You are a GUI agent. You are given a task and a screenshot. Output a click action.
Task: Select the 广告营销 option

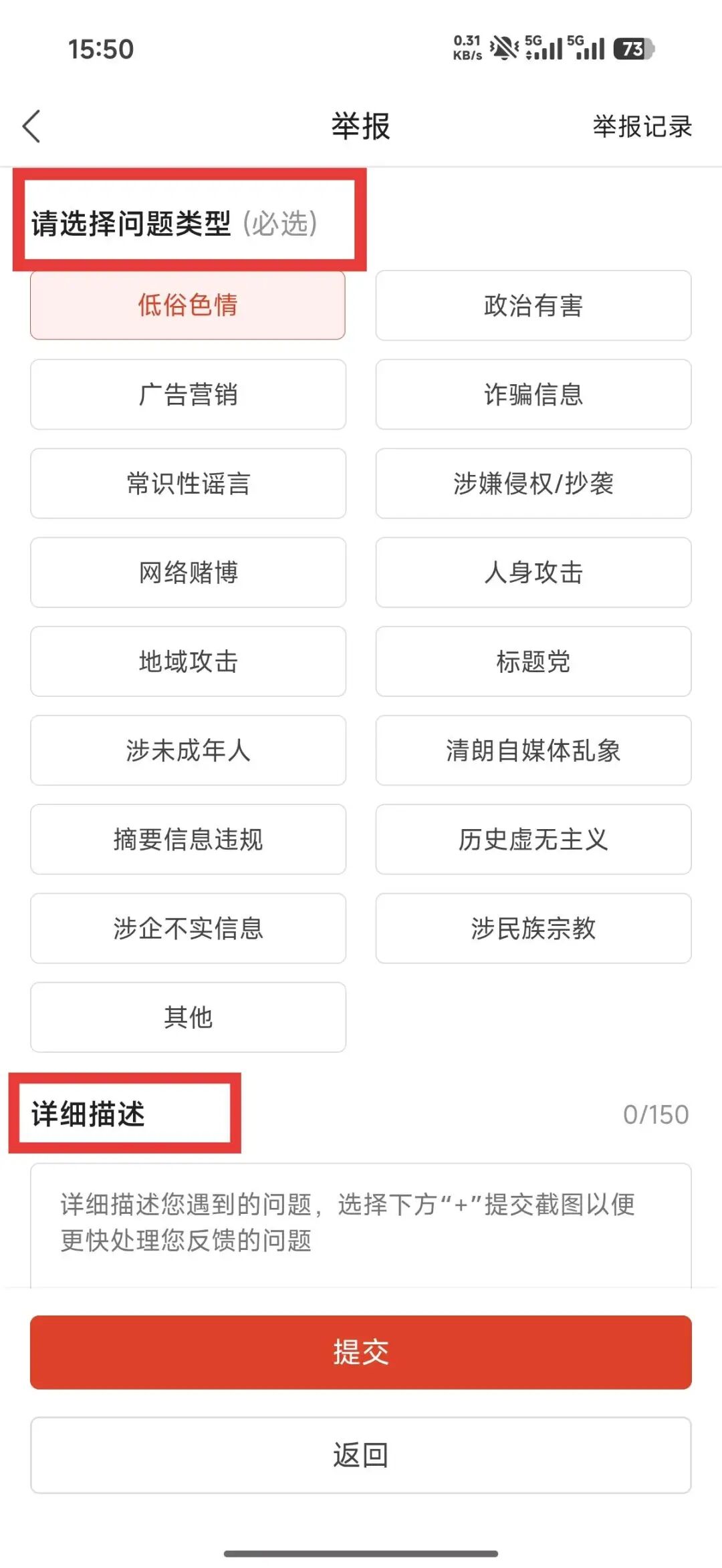click(188, 394)
